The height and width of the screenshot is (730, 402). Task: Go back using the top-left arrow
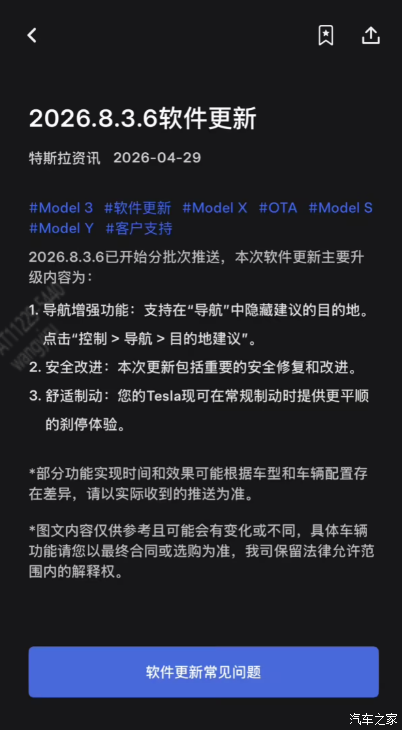pyautogui.click(x=32, y=35)
